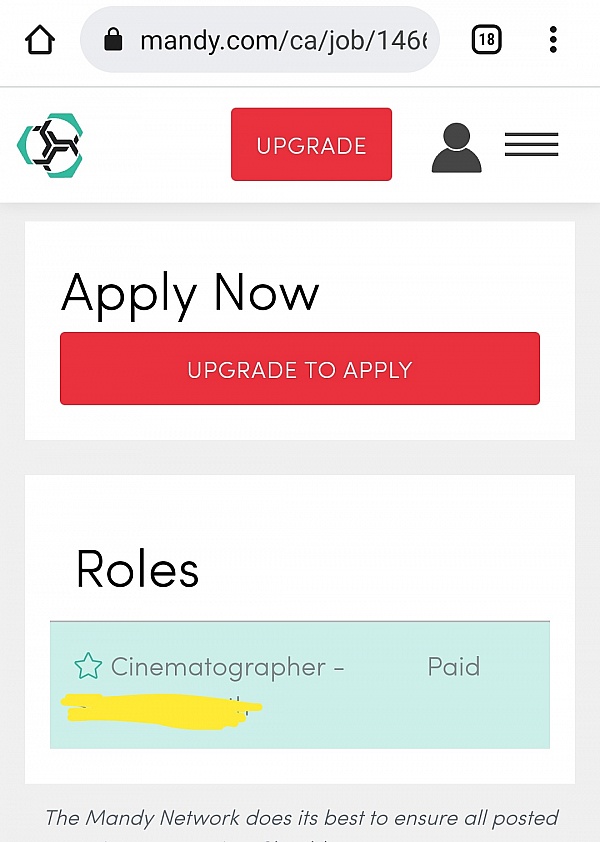This screenshot has width=600, height=842.
Task: Open the hamburger navigation menu
Action: [x=531, y=146]
